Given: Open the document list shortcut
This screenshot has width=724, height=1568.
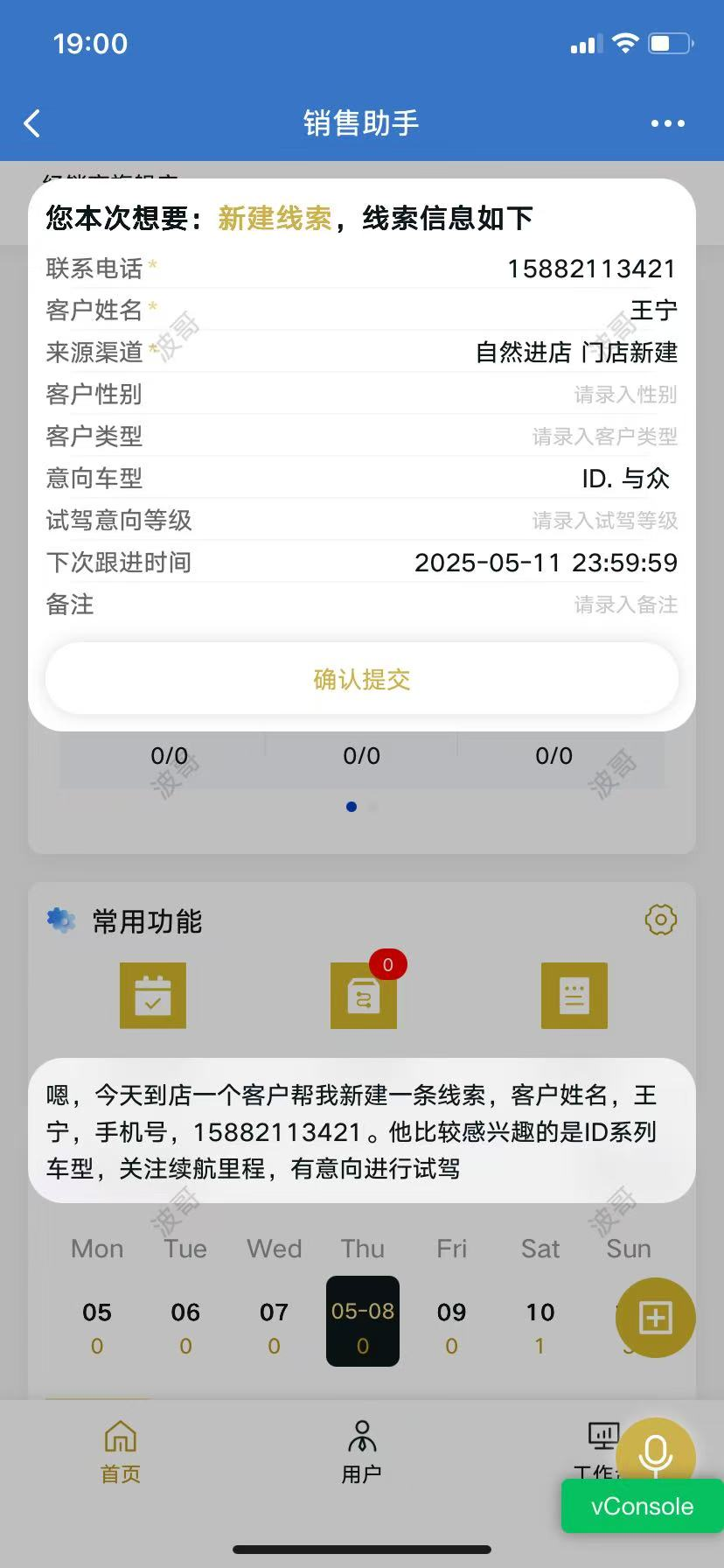Looking at the screenshot, I should pos(574,996).
